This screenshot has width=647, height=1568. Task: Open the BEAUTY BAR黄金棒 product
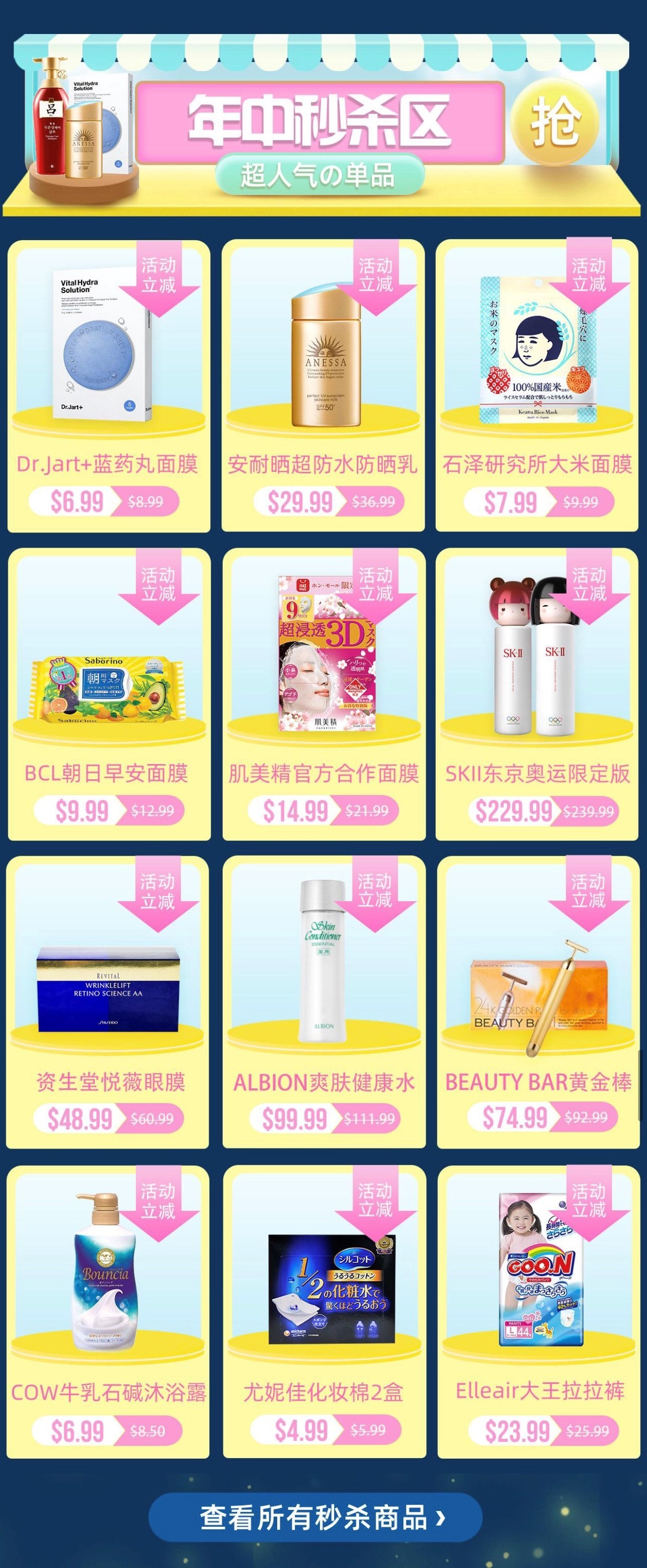538,1002
